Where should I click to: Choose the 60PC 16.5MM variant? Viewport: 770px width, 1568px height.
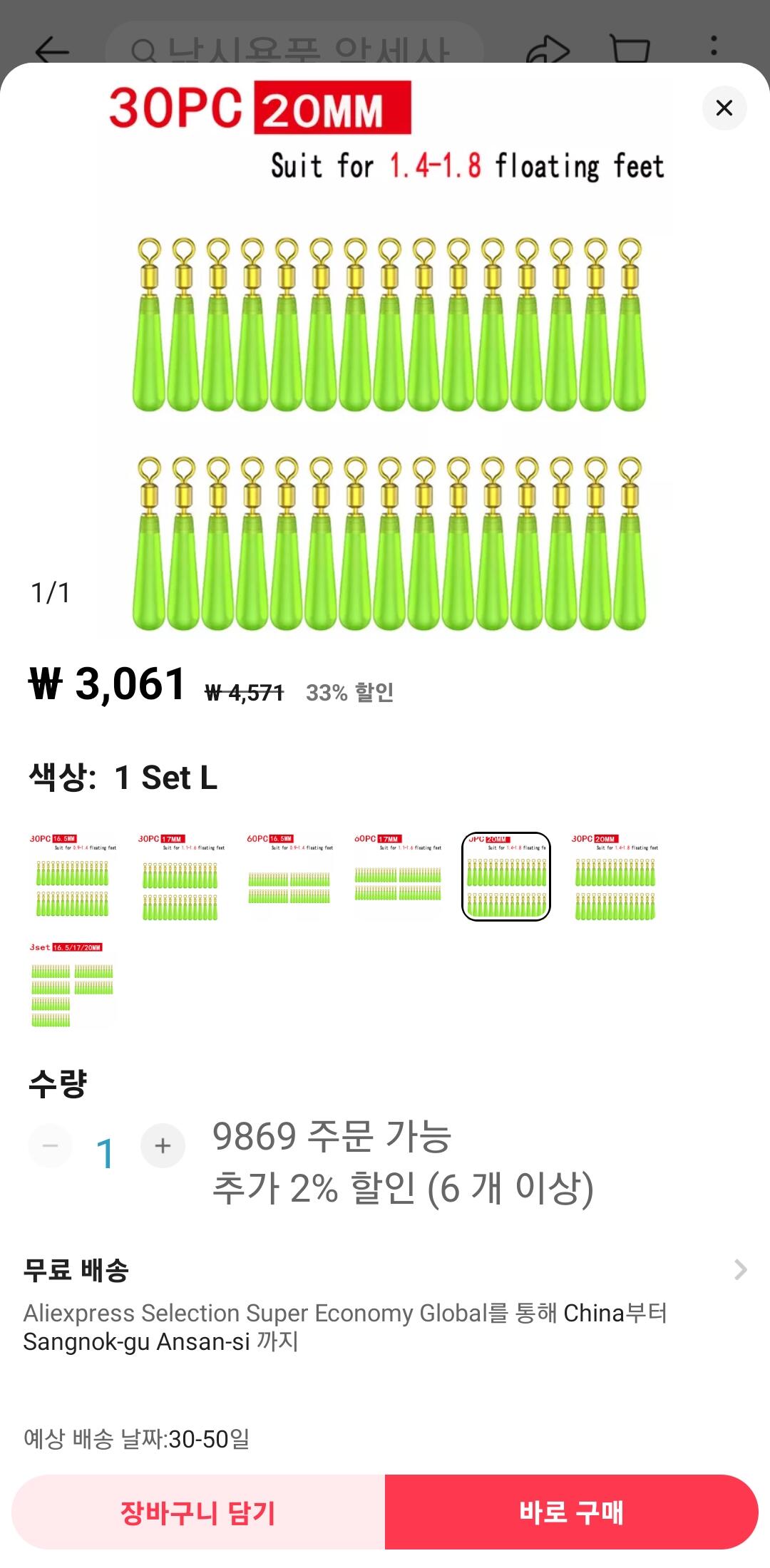(x=289, y=877)
